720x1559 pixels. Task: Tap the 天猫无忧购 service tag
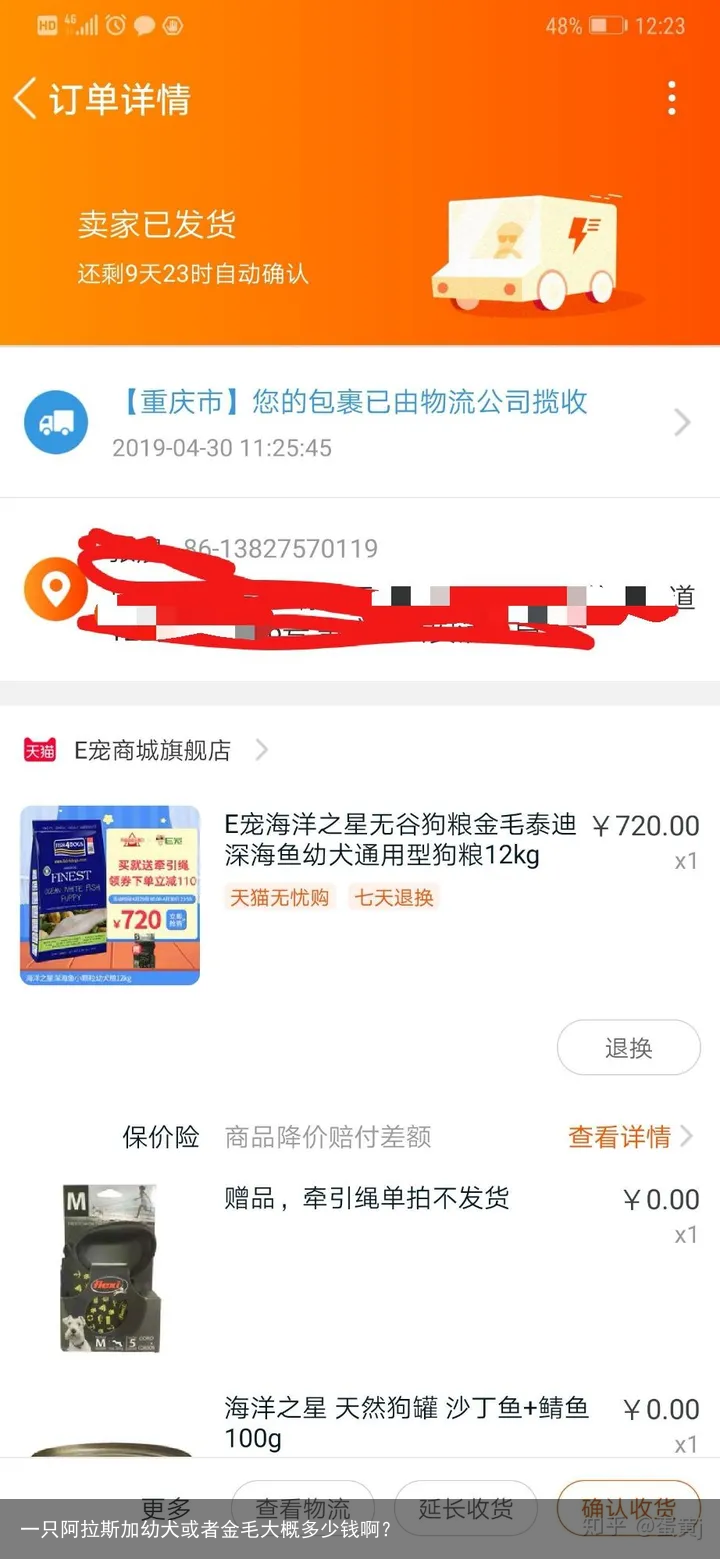pyautogui.click(x=278, y=898)
